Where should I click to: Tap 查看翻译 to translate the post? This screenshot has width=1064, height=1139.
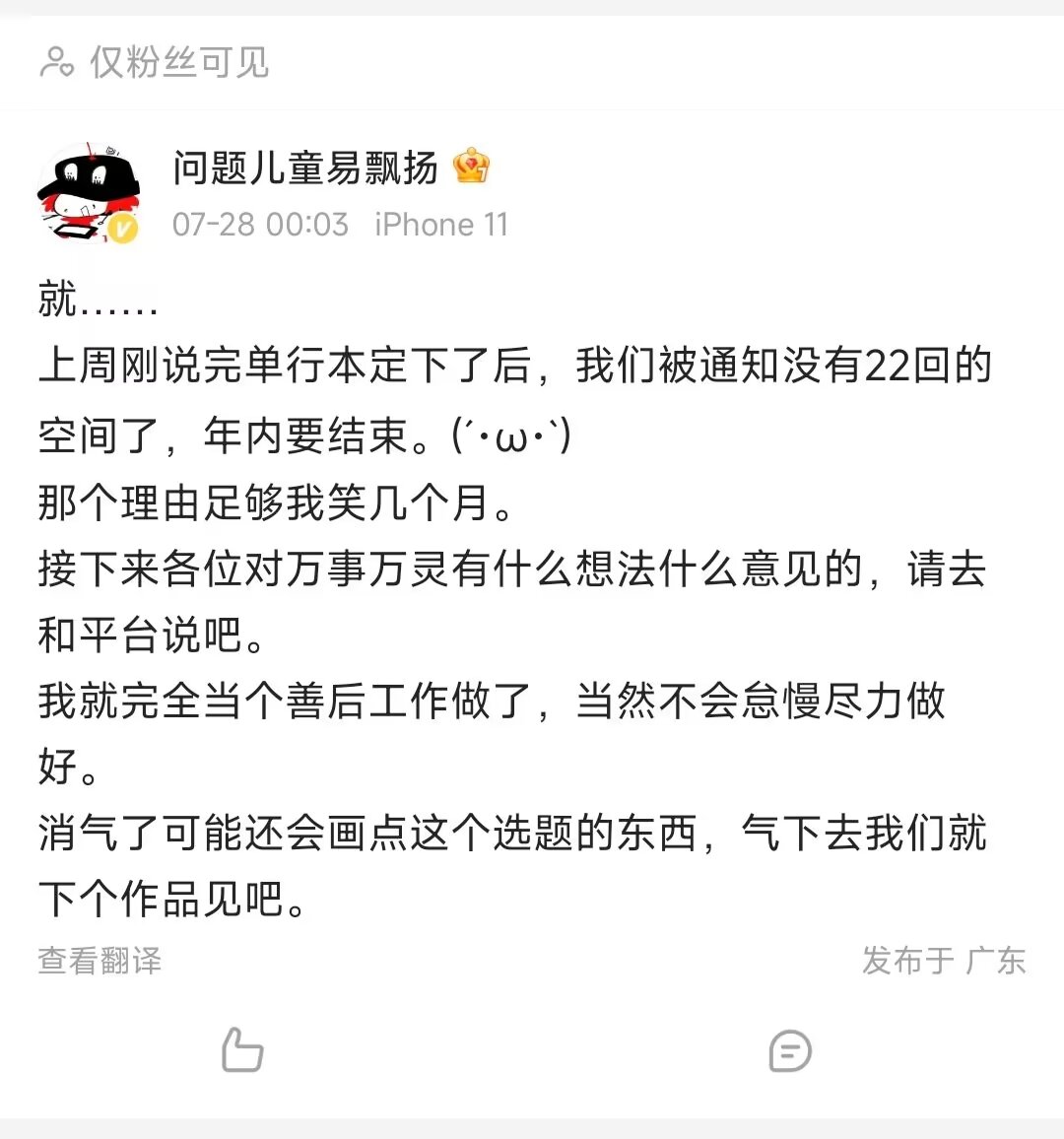100,961
